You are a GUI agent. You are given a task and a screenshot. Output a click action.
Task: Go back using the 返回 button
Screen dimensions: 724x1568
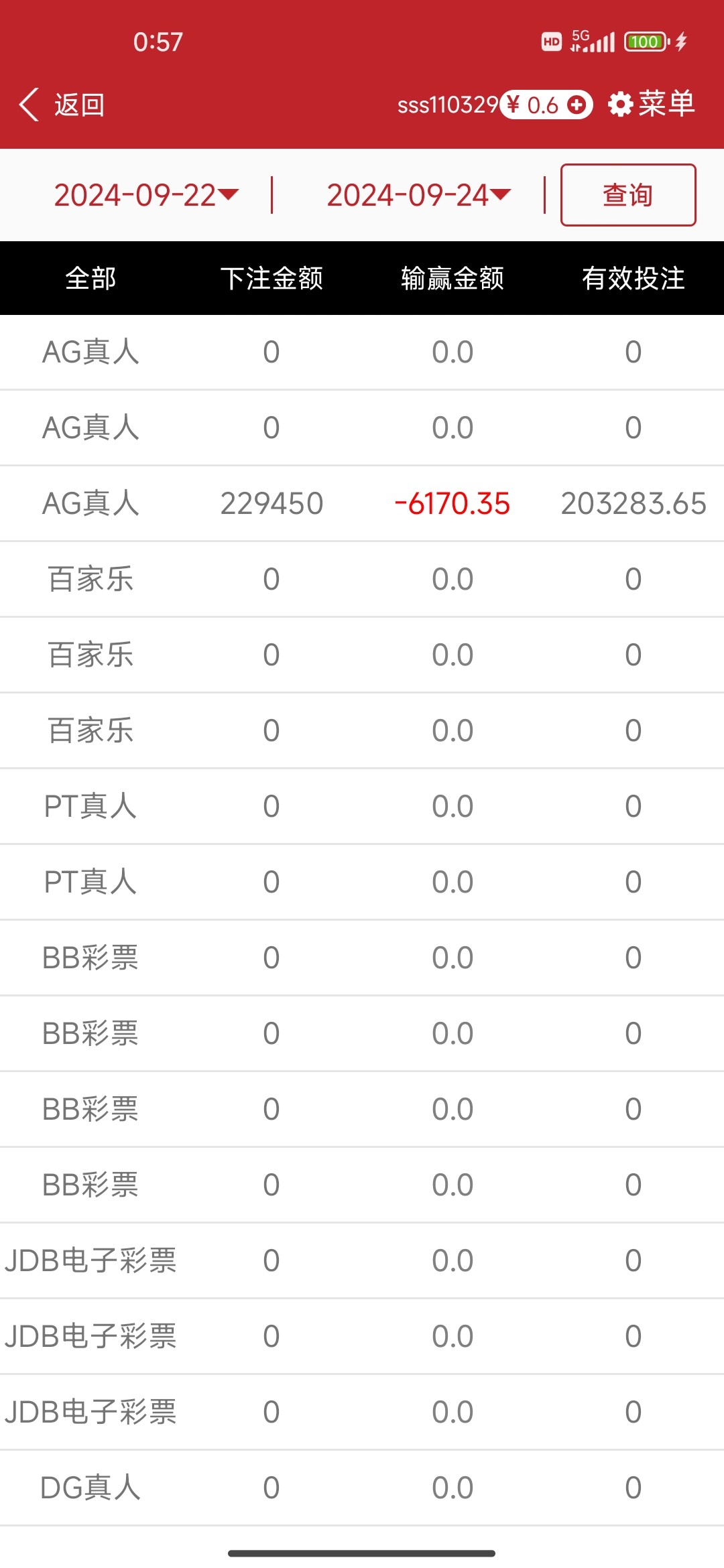point(62,105)
